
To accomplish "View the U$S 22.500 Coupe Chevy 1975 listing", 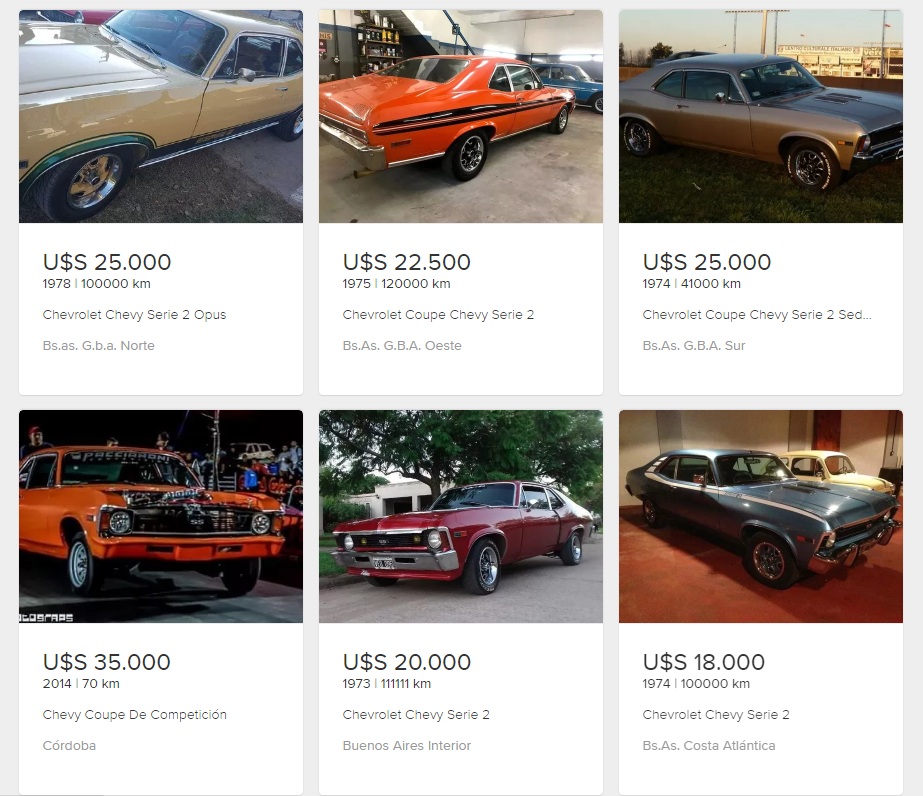I will (x=438, y=314).
